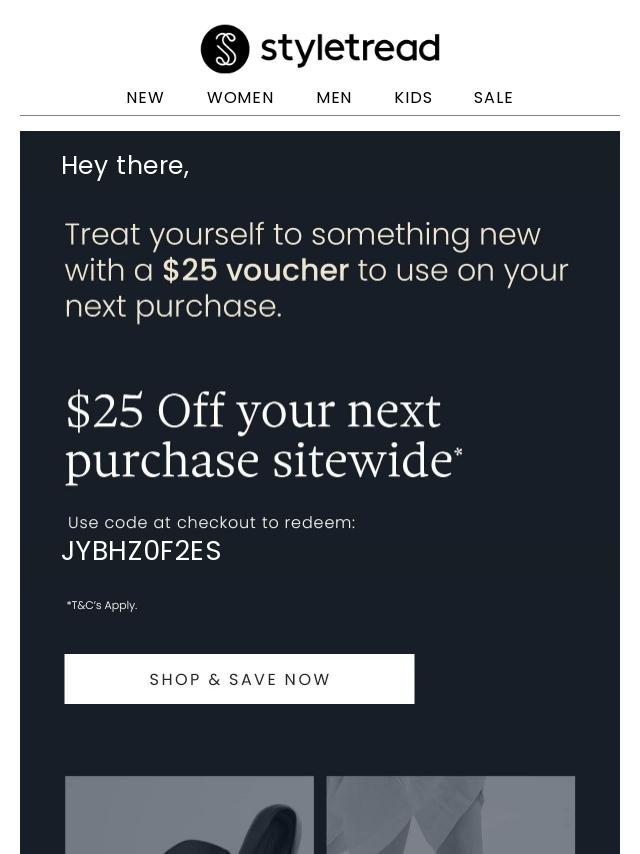Viewport: 640px width, 854px height.
Task: View the SALE section
Action: (x=493, y=98)
